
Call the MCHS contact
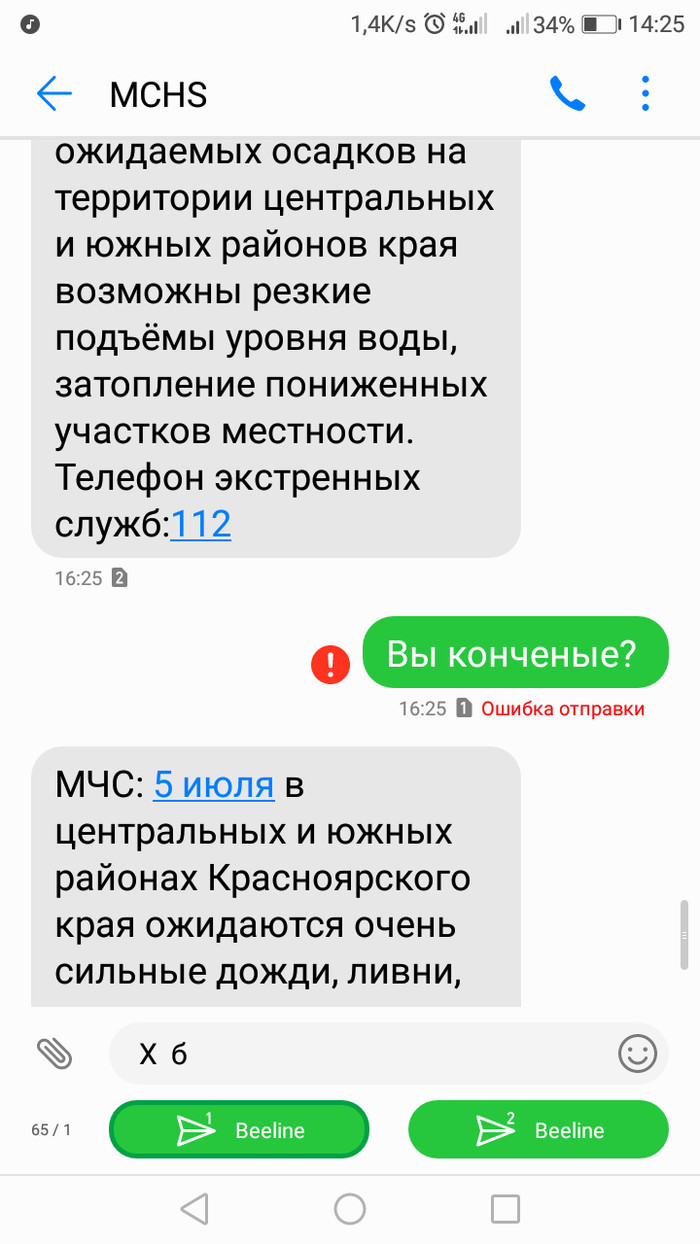click(x=567, y=94)
